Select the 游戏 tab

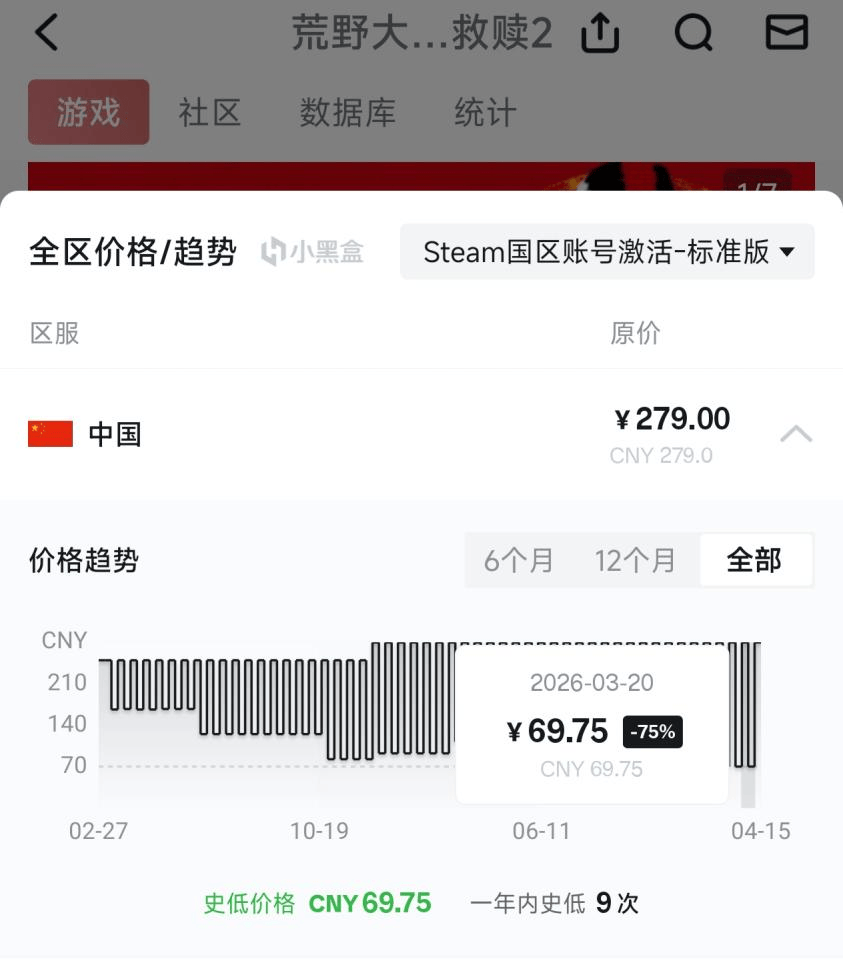pyautogui.click(x=89, y=112)
